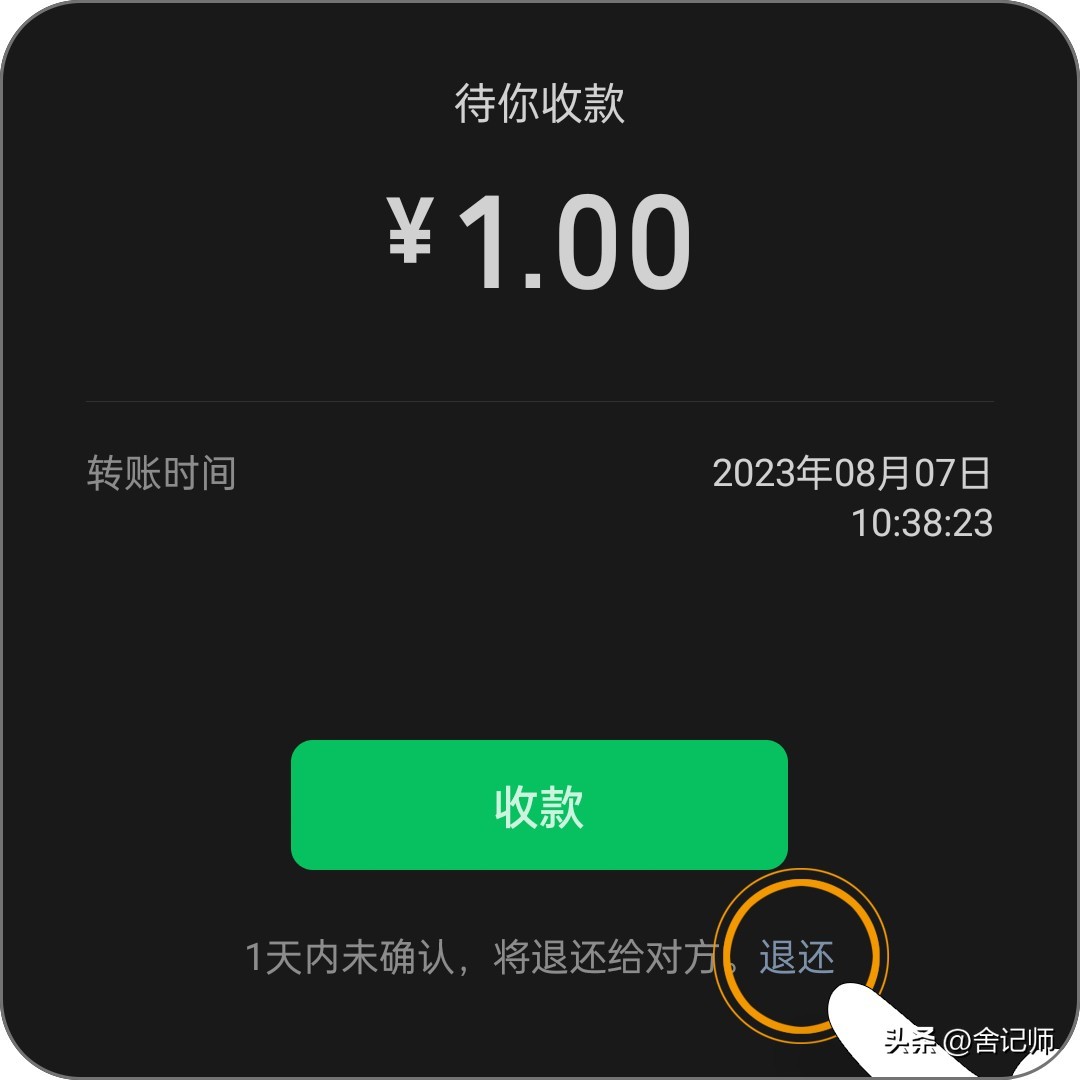Tap the 退还 link to refund
1080x1080 pixels.
point(796,957)
